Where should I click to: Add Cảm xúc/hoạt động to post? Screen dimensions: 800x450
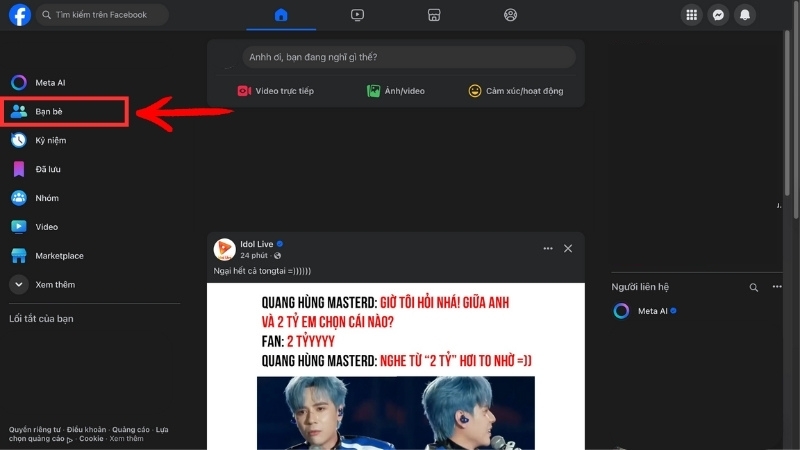[x=516, y=91]
